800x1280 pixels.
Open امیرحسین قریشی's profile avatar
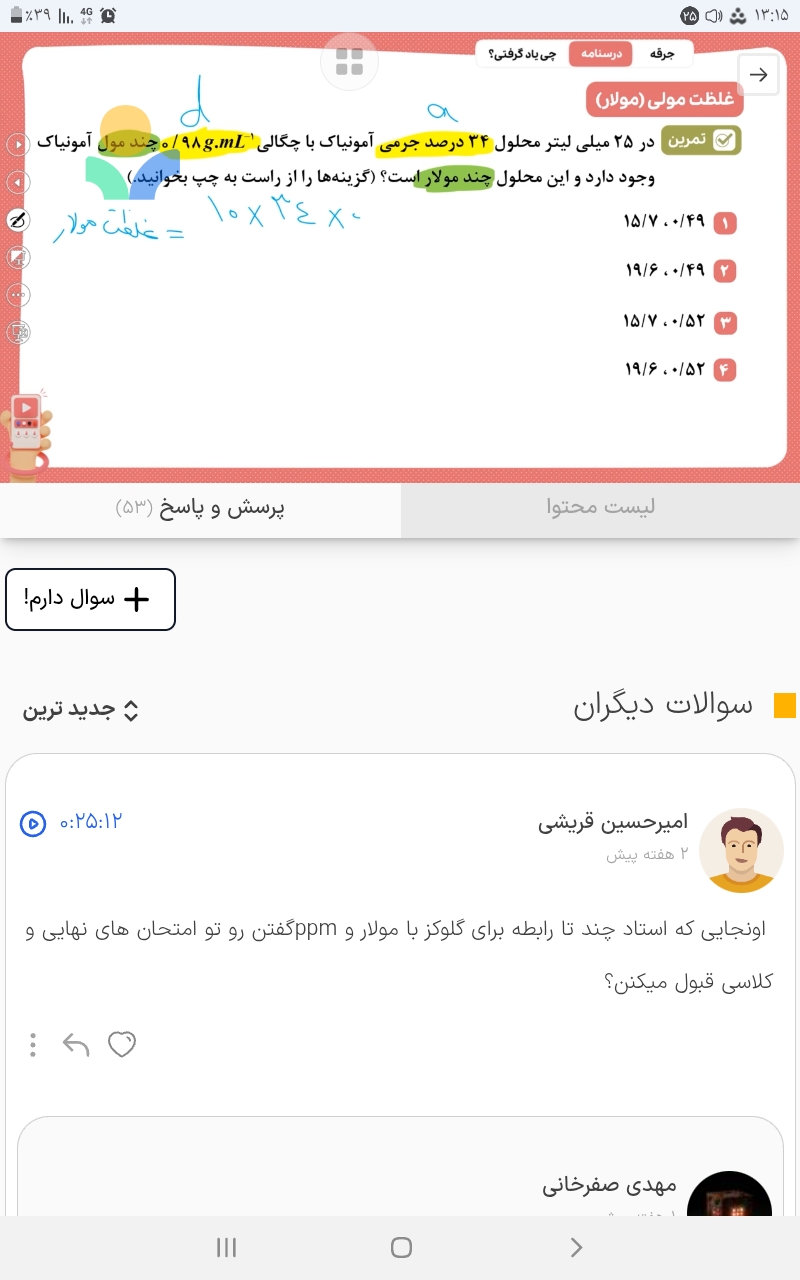click(x=741, y=850)
